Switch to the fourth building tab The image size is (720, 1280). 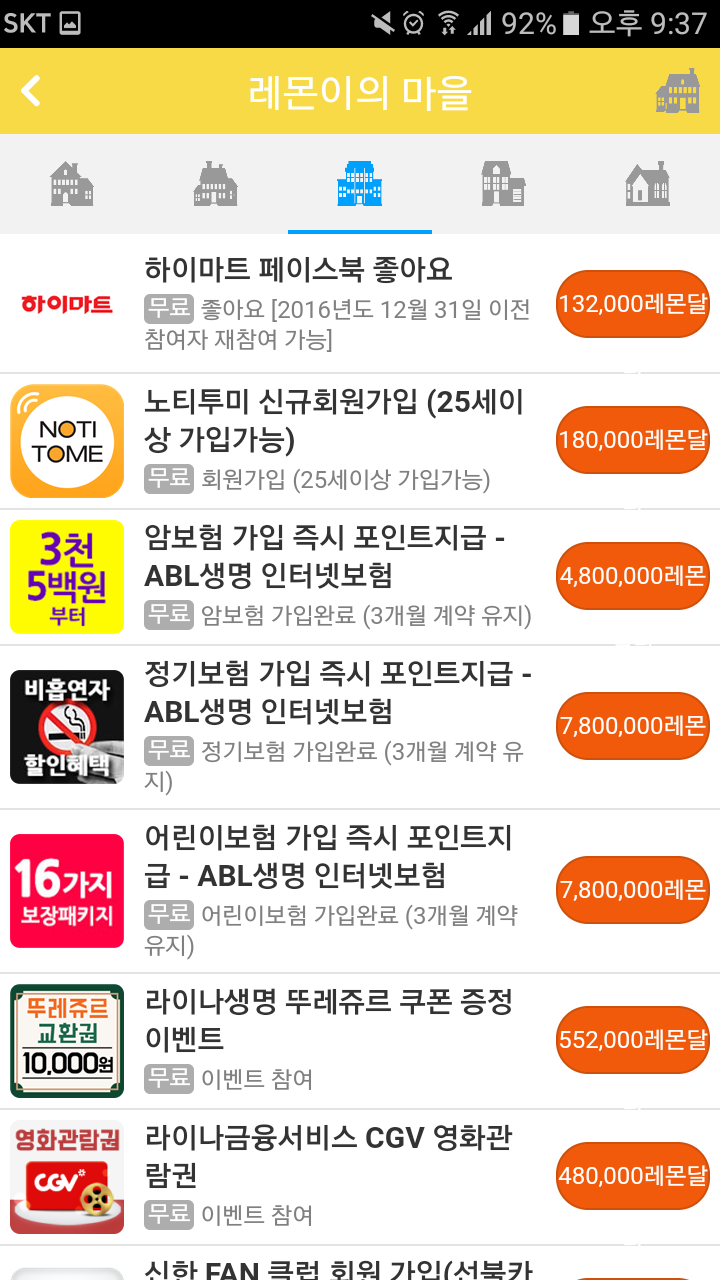[503, 183]
